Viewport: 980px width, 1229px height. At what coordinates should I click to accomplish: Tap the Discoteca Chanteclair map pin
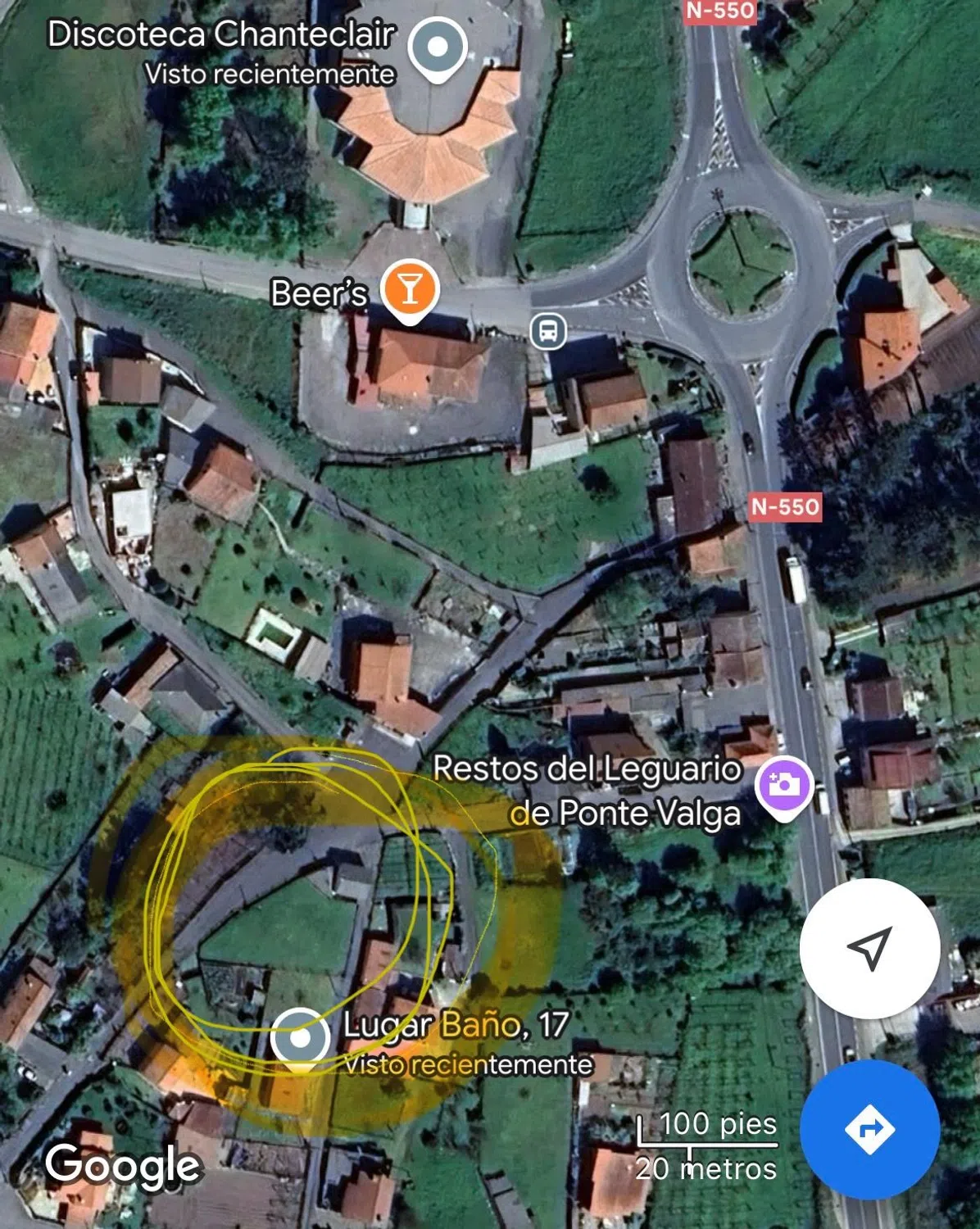[x=438, y=47]
